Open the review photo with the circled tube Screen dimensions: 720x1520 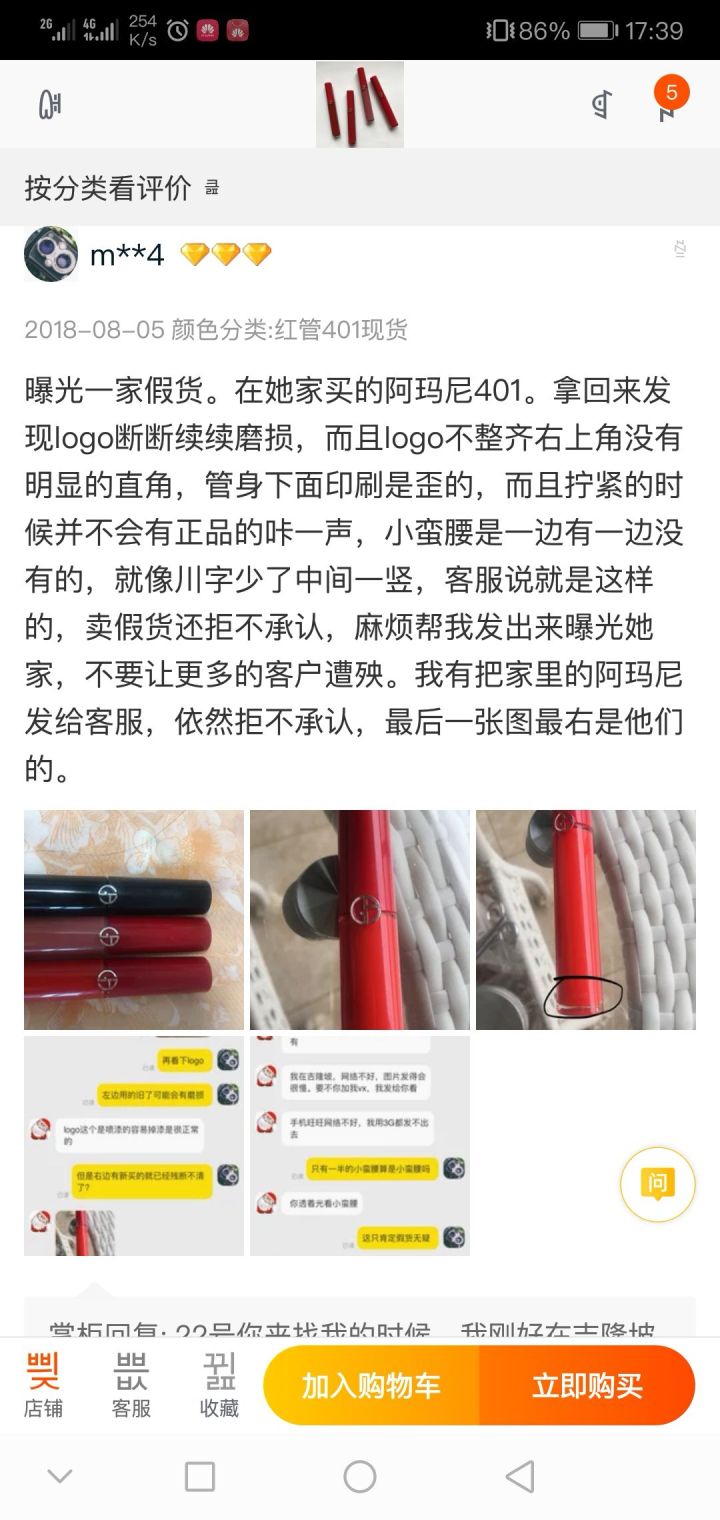point(585,920)
